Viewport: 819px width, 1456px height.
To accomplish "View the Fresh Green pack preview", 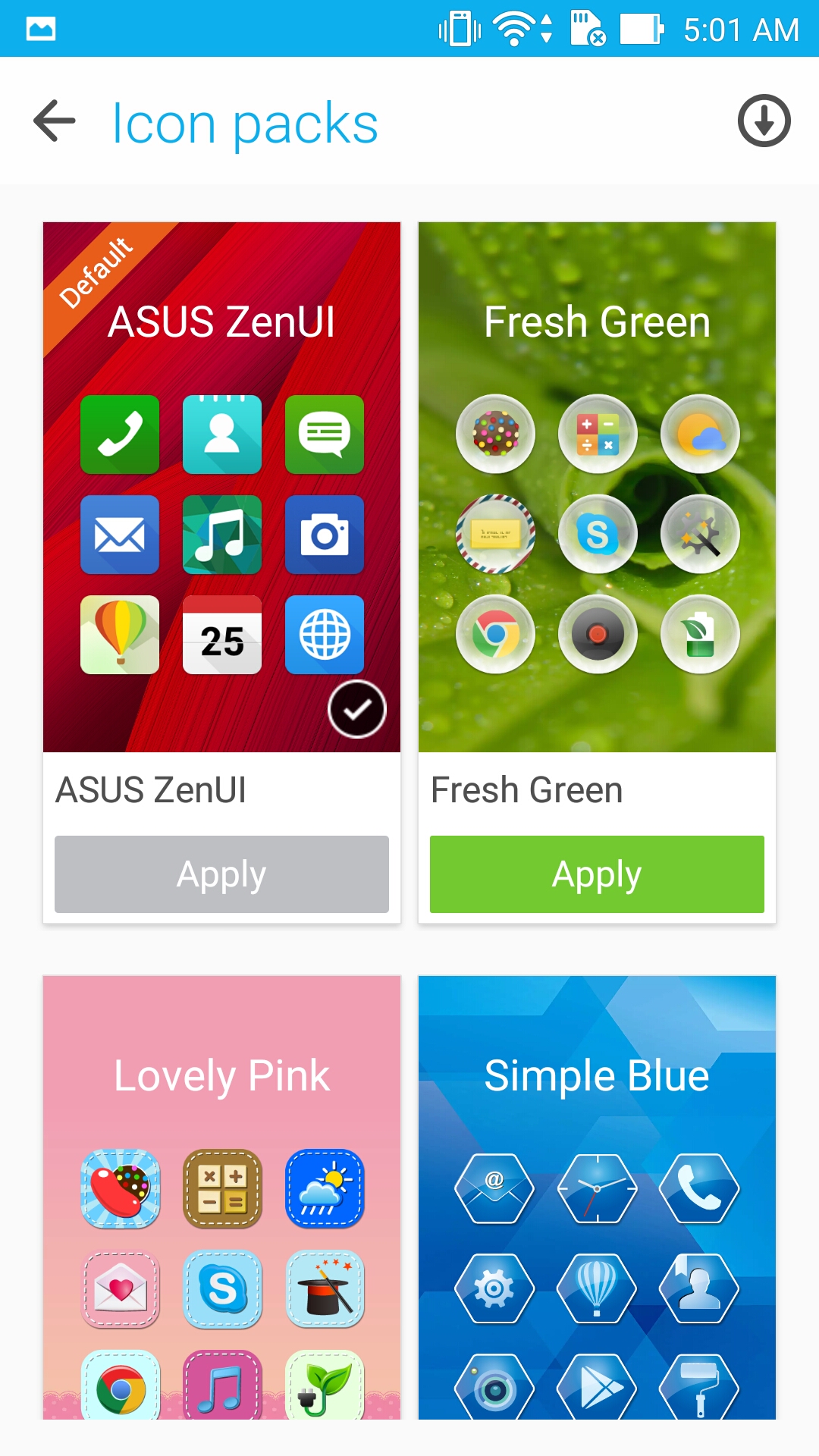I will (597, 487).
